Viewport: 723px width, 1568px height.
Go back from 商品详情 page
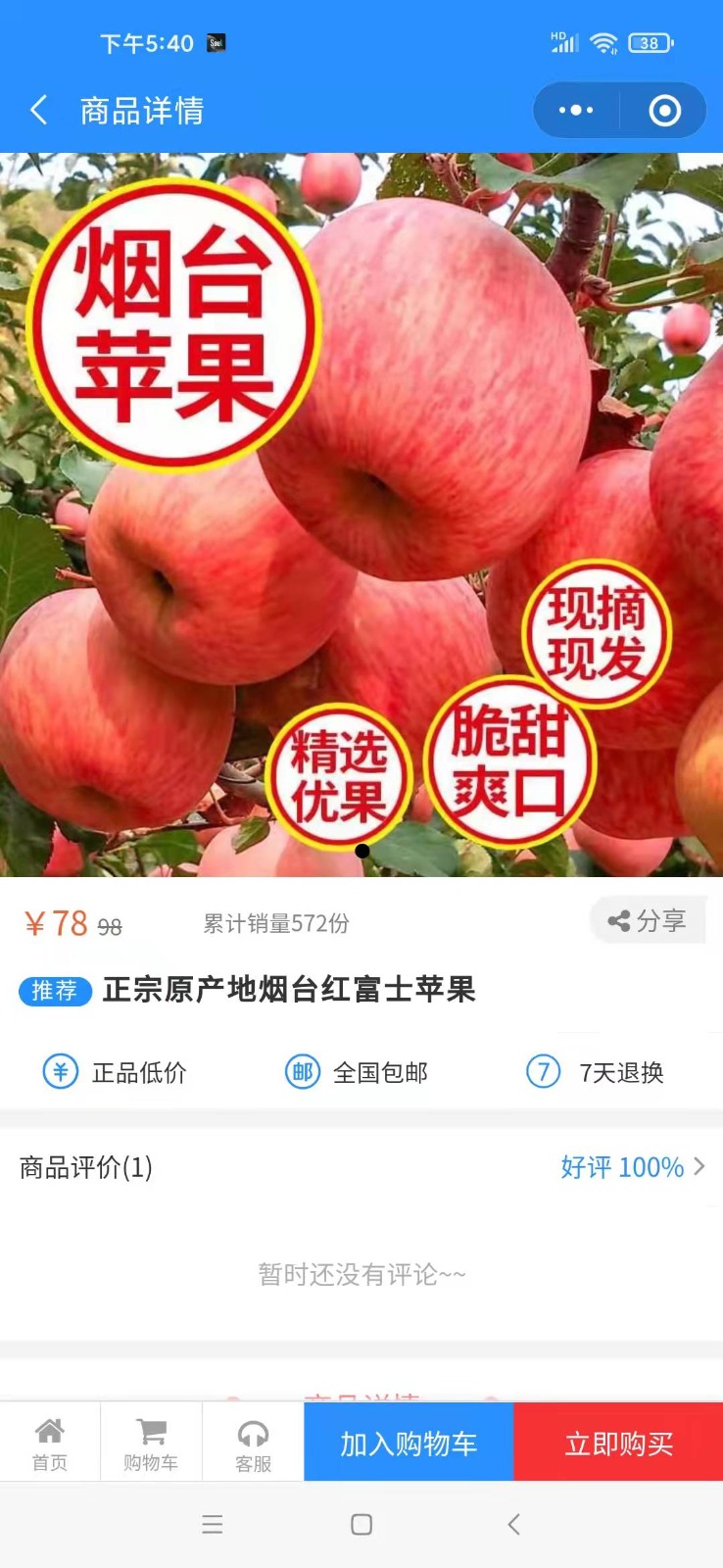(39, 110)
